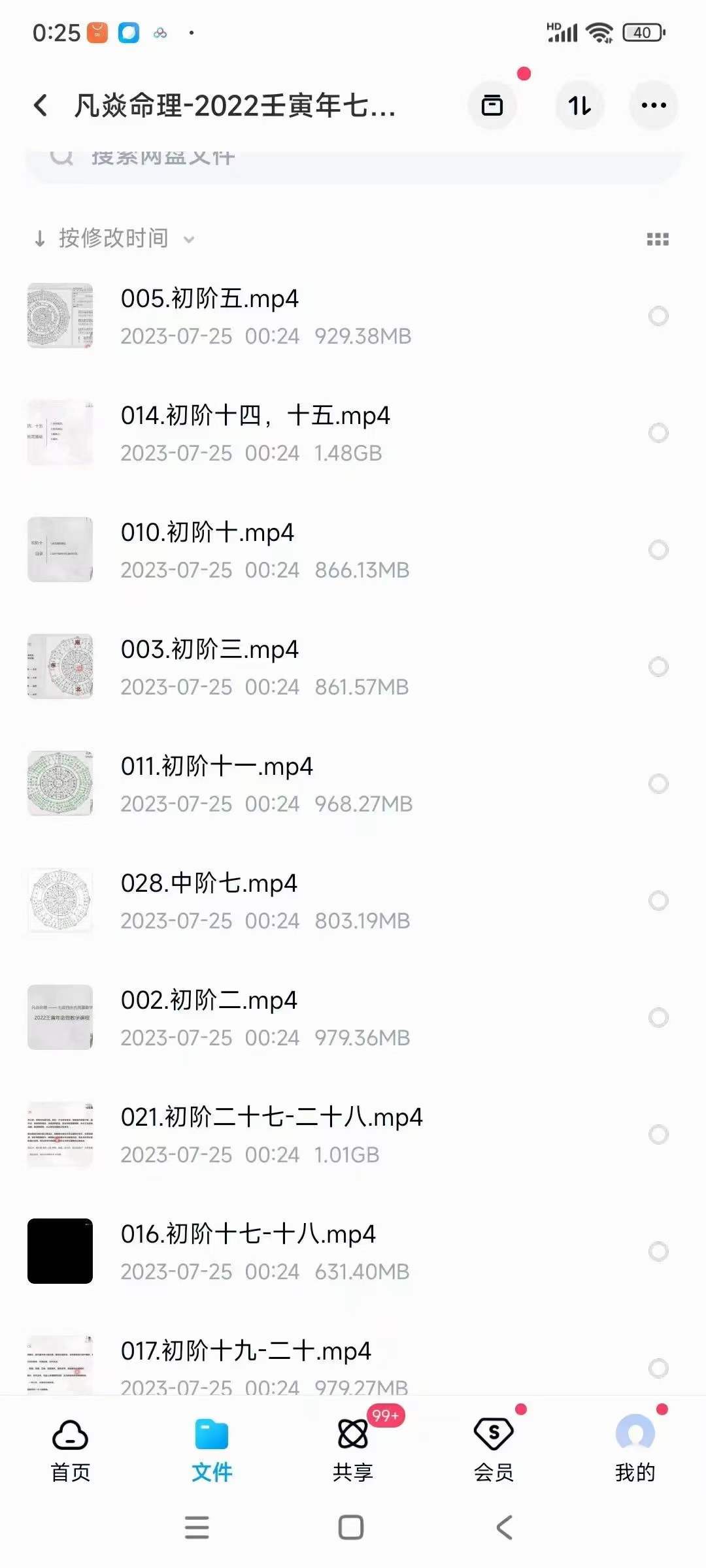The width and height of the screenshot is (706, 1568).
Task: Select 028.中阶七.mp4 with its circle
Action: pos(658,900)
